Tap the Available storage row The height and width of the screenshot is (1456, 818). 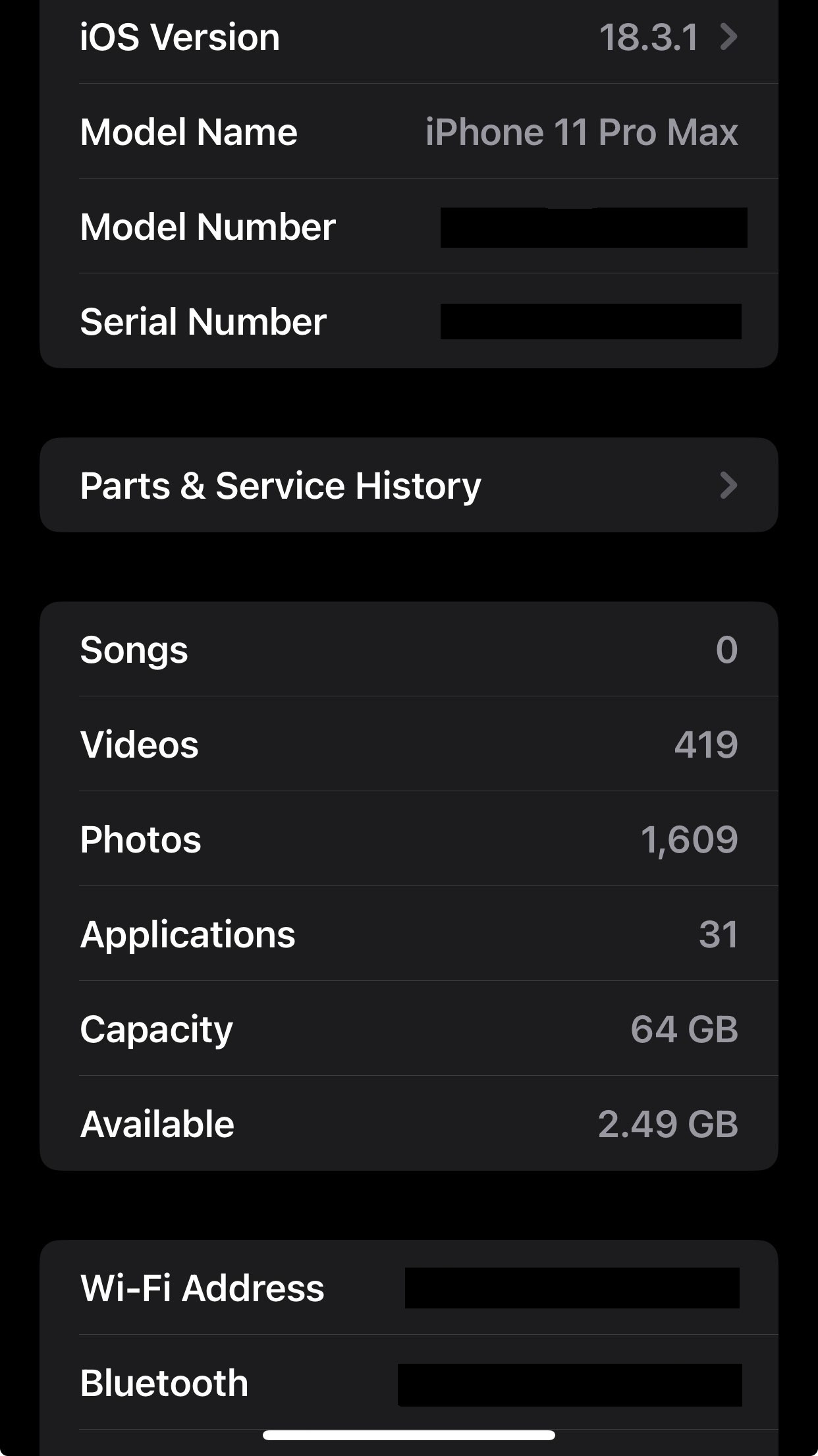[x=408, y=1123]
